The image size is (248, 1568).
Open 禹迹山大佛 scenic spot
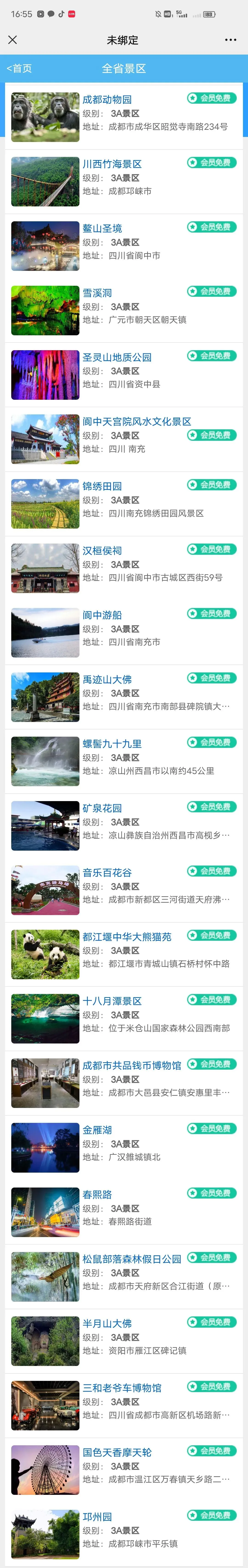coord(107,679)
